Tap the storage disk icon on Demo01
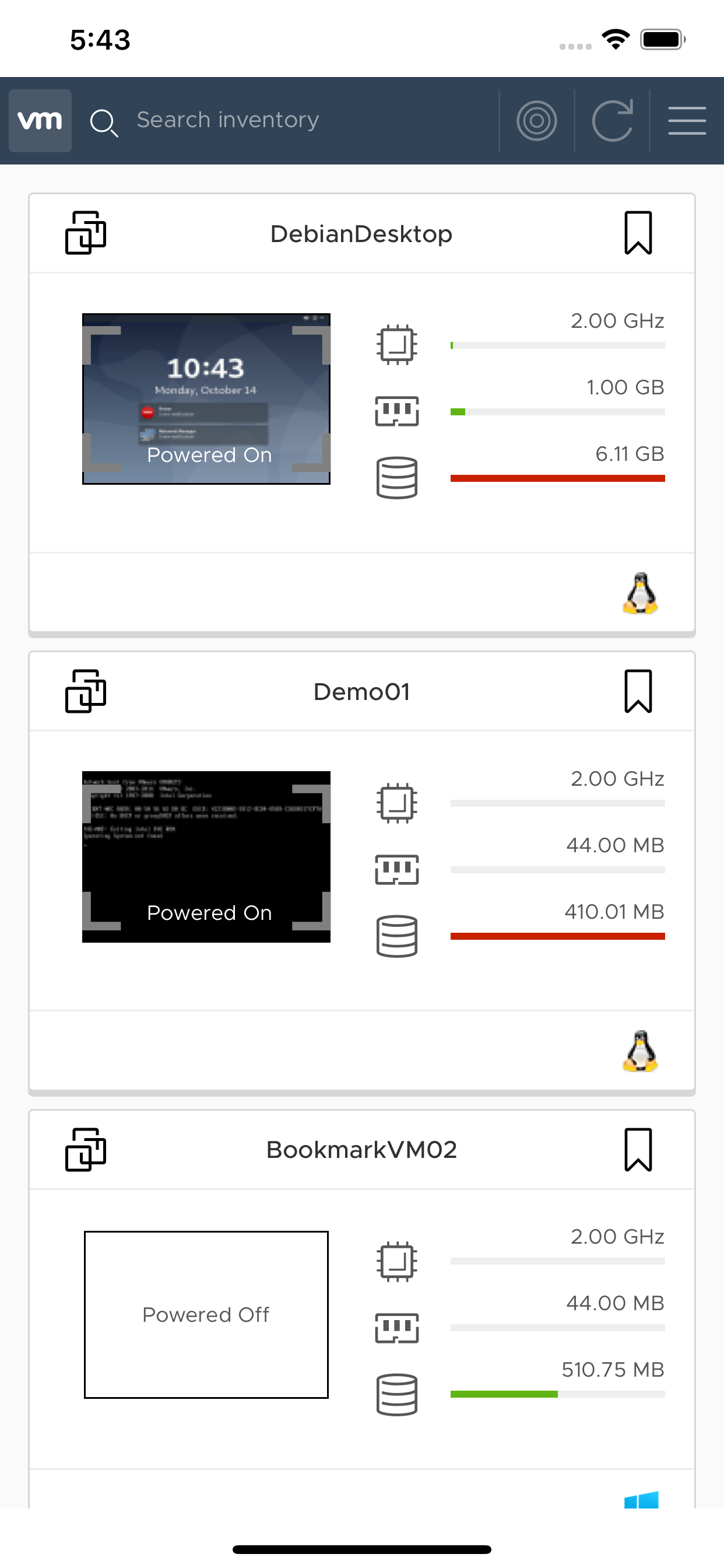 click(x=396, y=936)
